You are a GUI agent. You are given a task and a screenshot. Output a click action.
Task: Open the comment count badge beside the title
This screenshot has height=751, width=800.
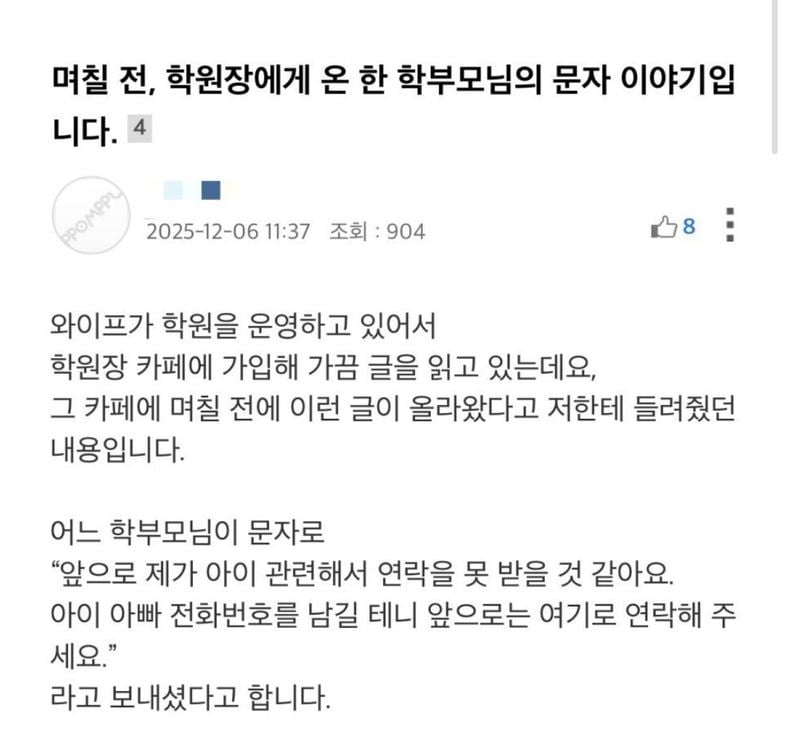click(140, 130)
